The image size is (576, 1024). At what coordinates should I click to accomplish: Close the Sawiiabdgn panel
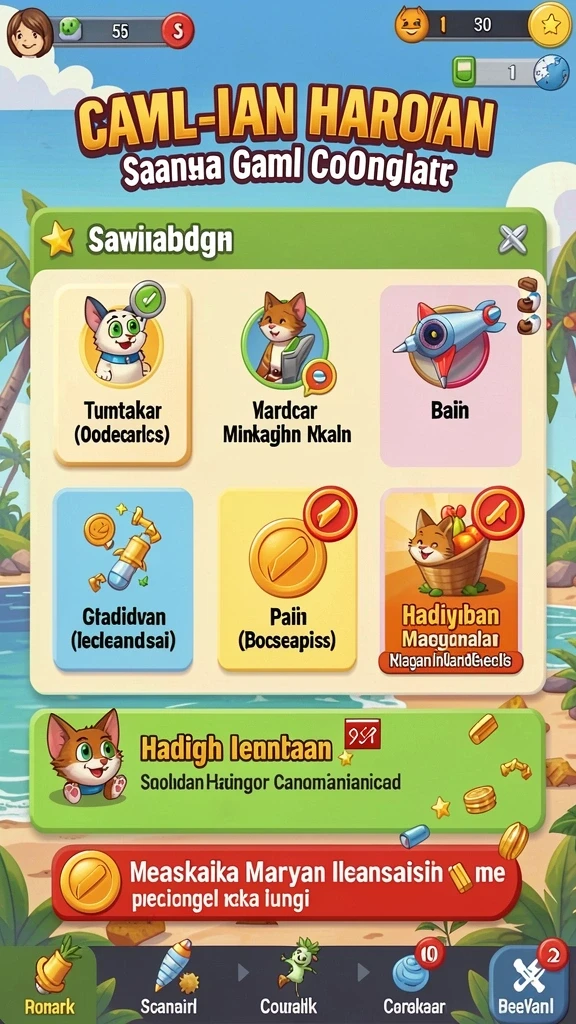click(x=513, y=239)
